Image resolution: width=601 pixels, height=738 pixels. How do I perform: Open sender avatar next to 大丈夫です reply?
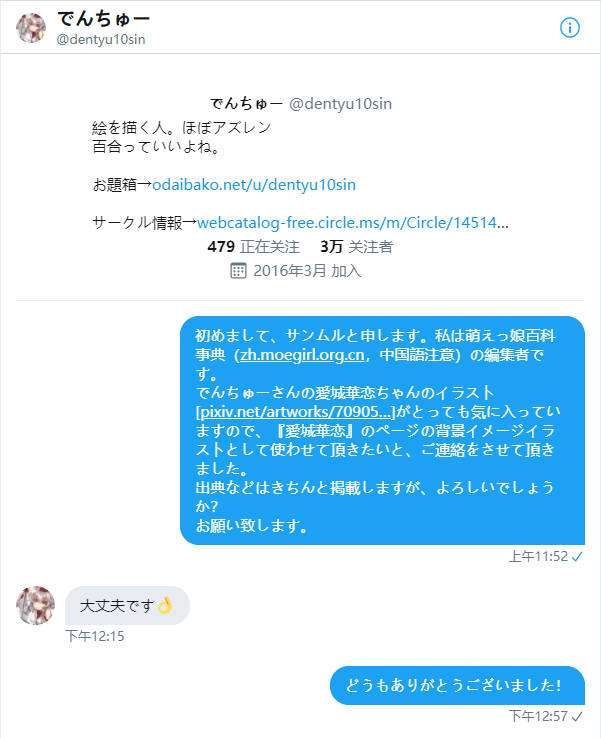[x=36, y=606]
